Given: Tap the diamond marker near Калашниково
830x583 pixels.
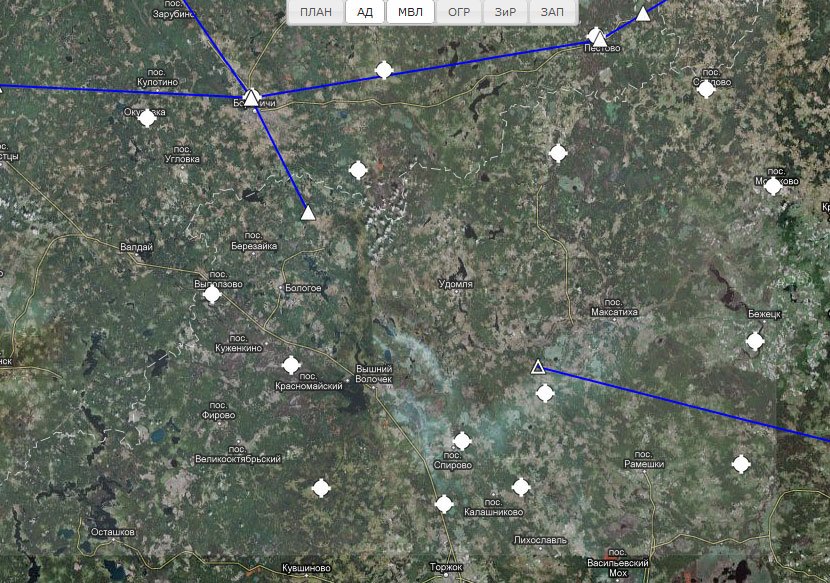Looking at the screenshot, I should tap(521, 487).
